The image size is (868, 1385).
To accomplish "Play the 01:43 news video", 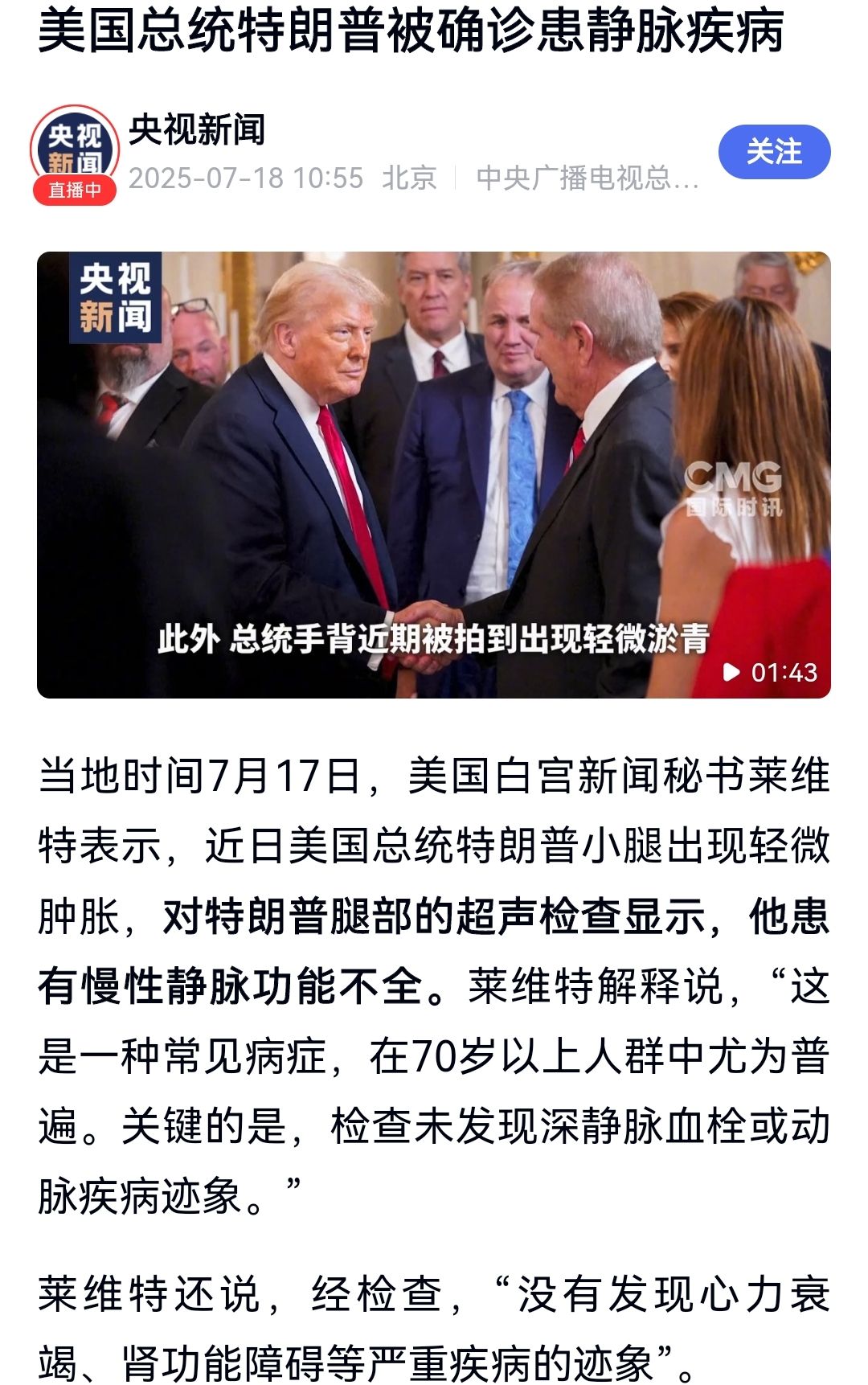I will point(433,474).
